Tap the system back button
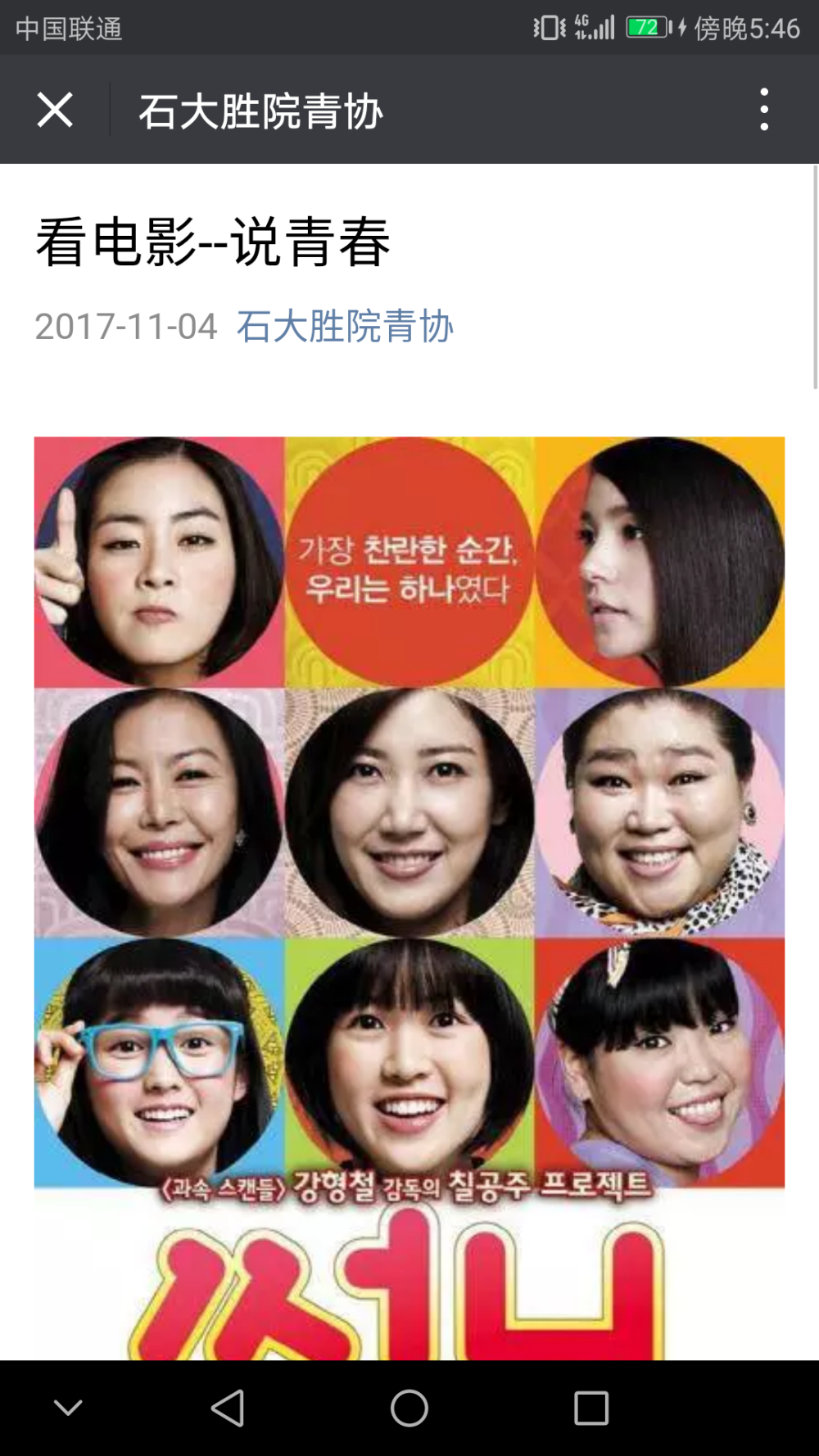This screenshot has width=819, height=1456. coord(228,1409)
